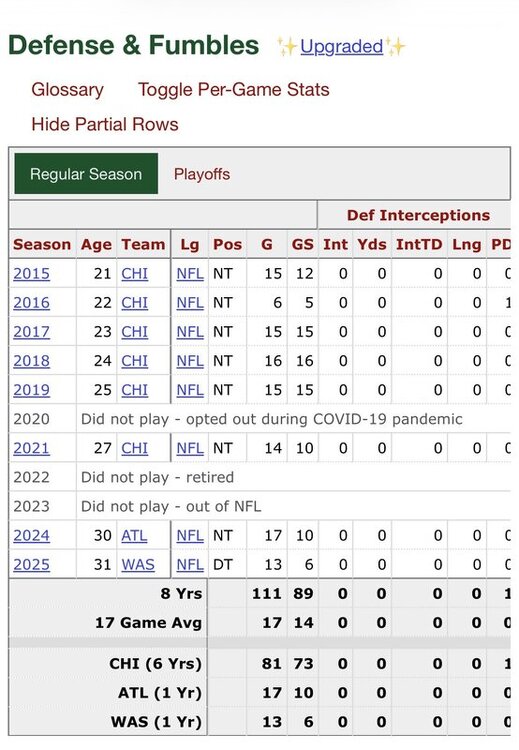Open the CHI team link in the 2016 row

[x=134, y=303]
